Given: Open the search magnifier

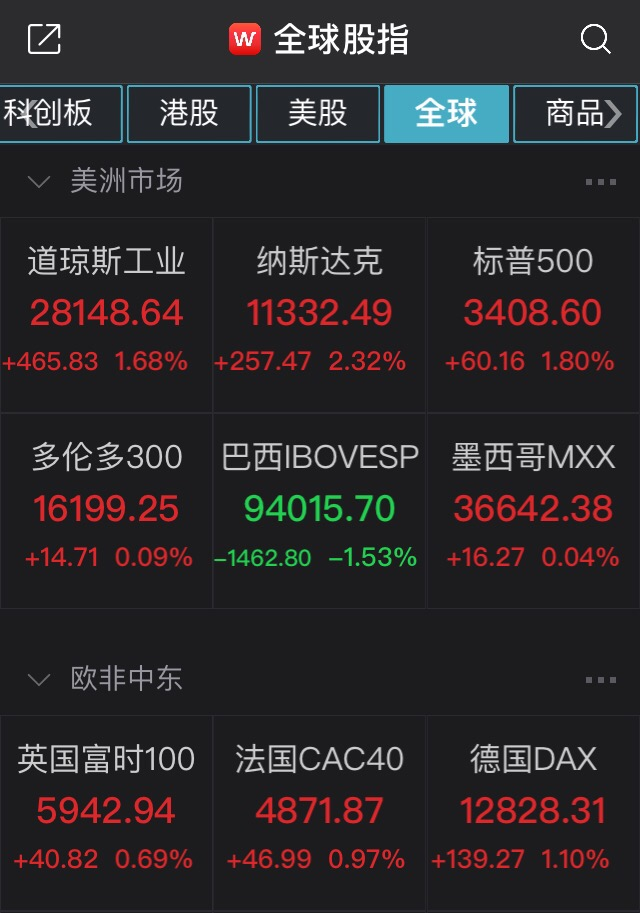Looking at the screenshot, I should 595,40.
